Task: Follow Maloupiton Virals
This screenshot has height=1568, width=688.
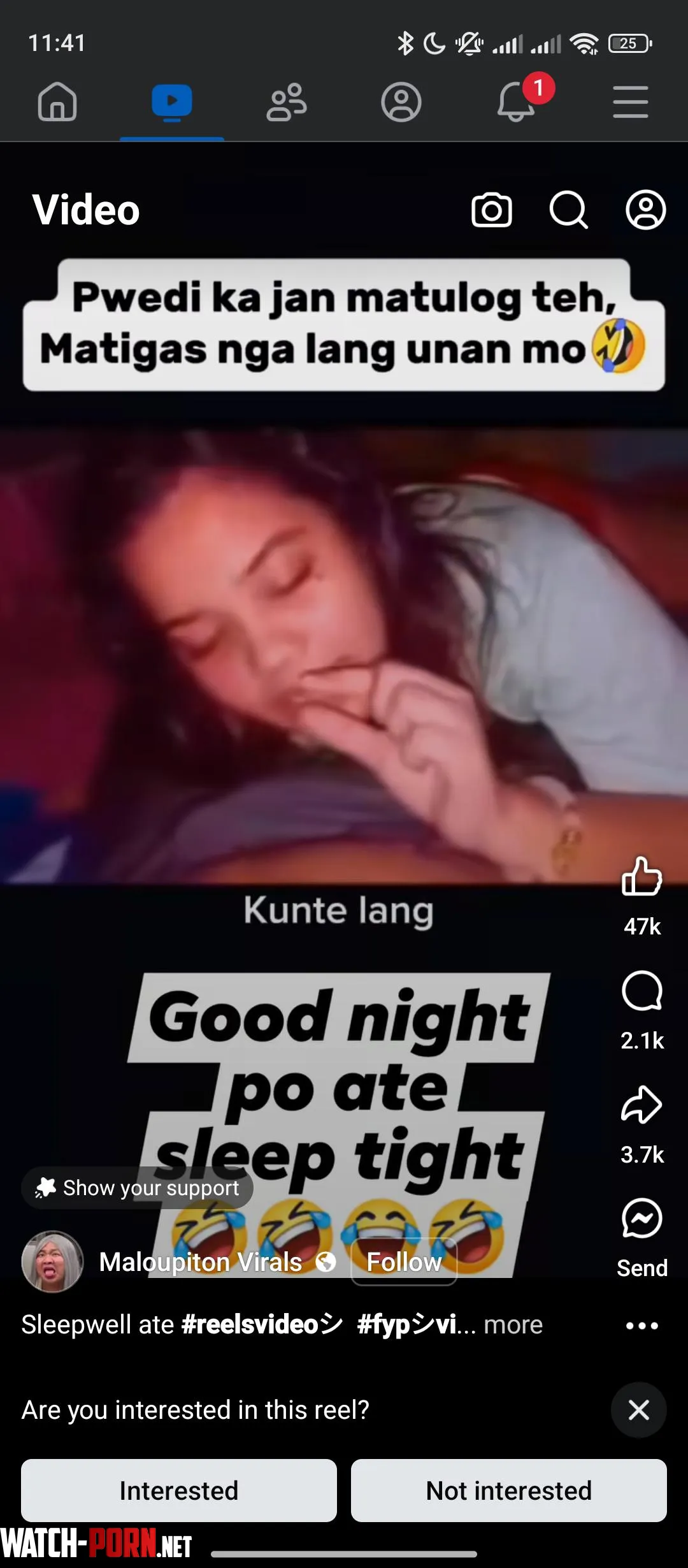Action: [404, 1262]
